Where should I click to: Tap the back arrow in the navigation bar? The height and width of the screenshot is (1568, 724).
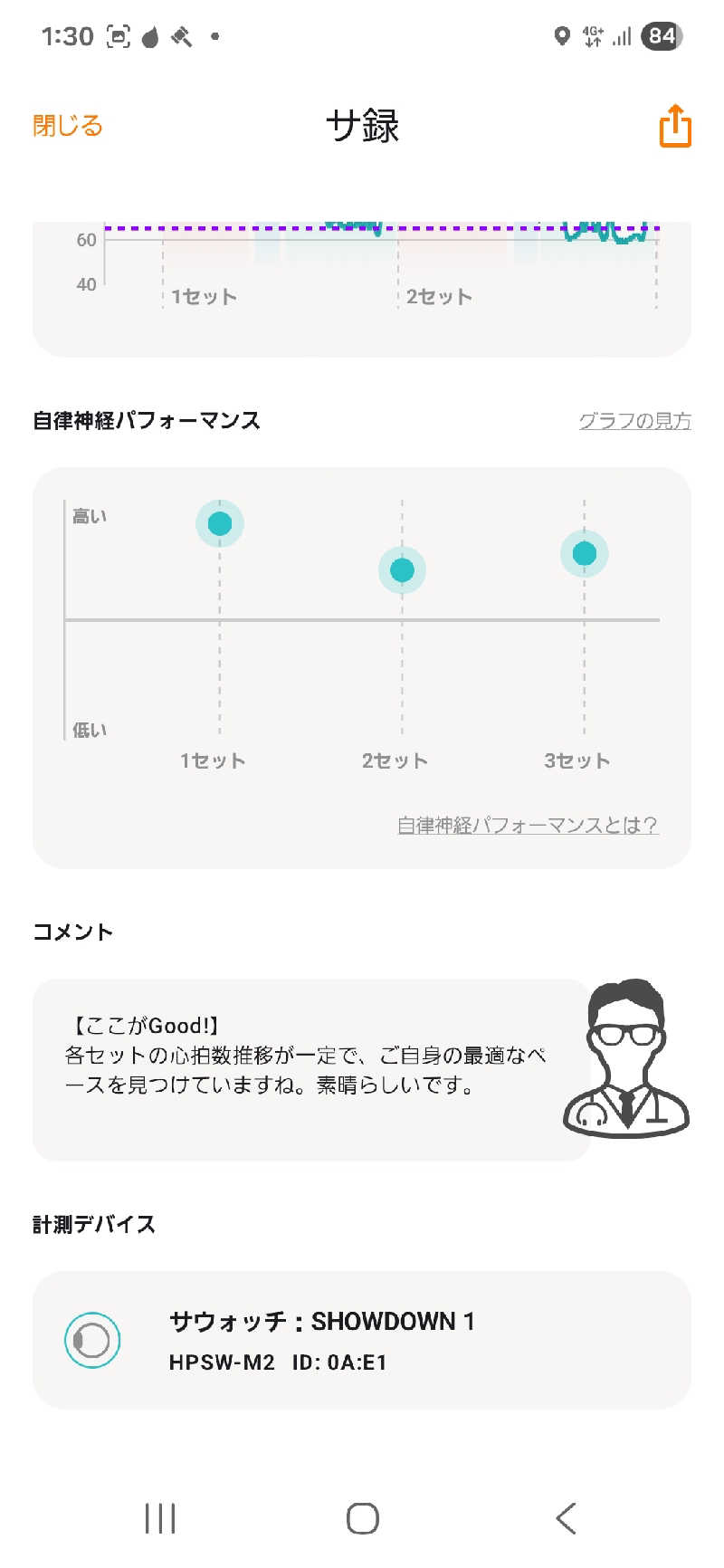tap(565, 1517)
